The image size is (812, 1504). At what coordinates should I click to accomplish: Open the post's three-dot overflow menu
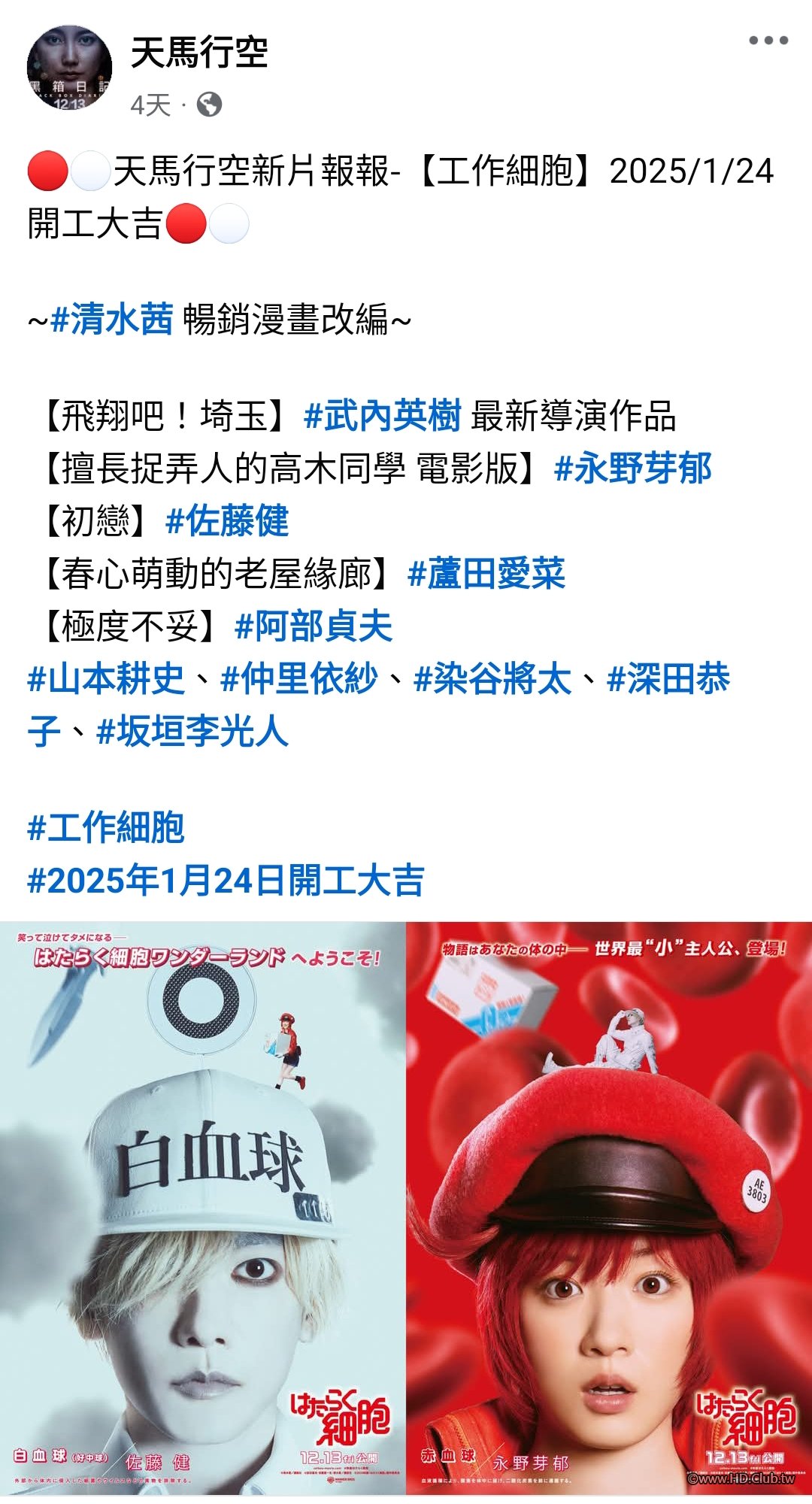coord(768,41)
